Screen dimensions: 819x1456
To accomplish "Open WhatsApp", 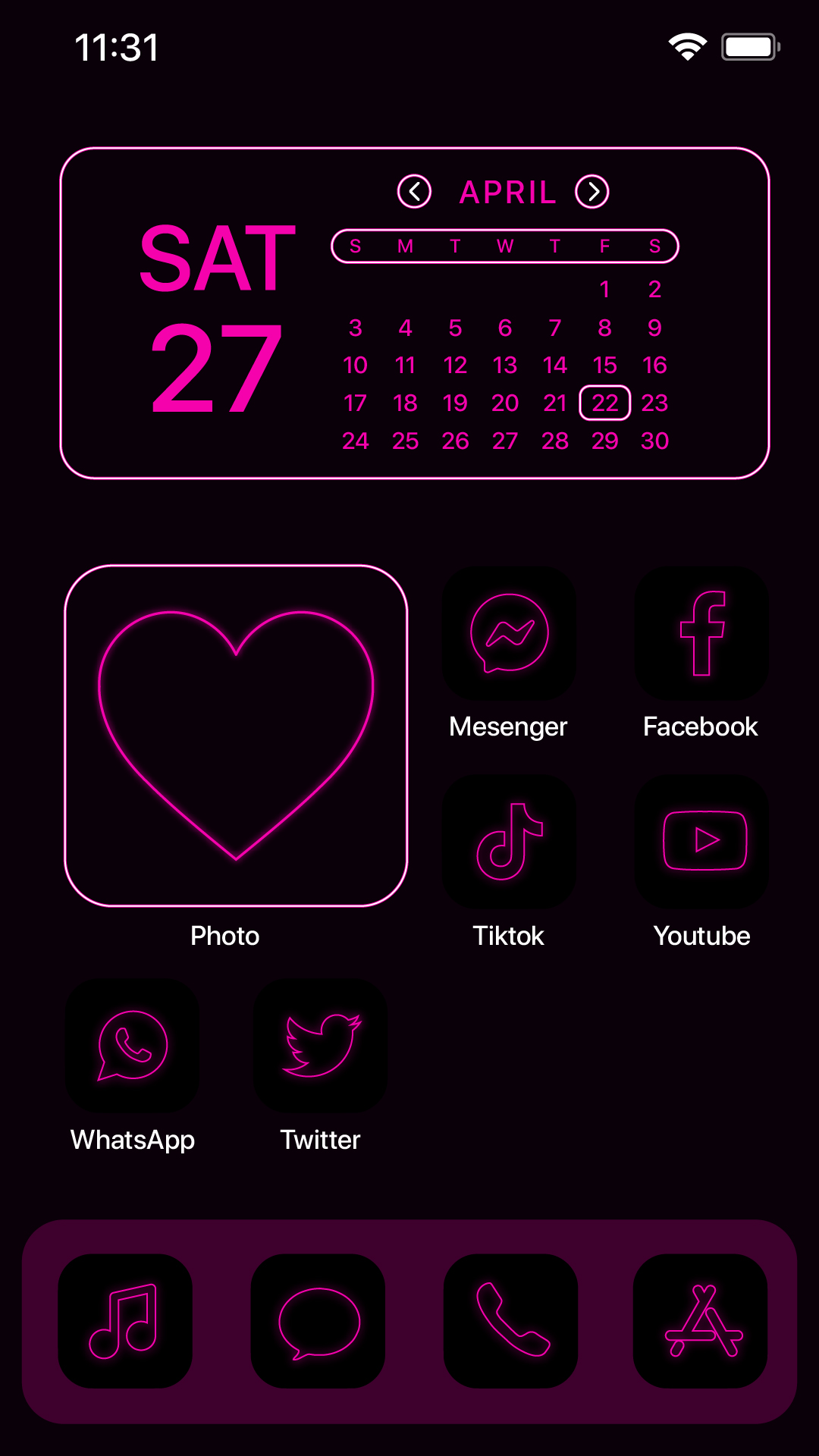I will (x=133, y=1047).
